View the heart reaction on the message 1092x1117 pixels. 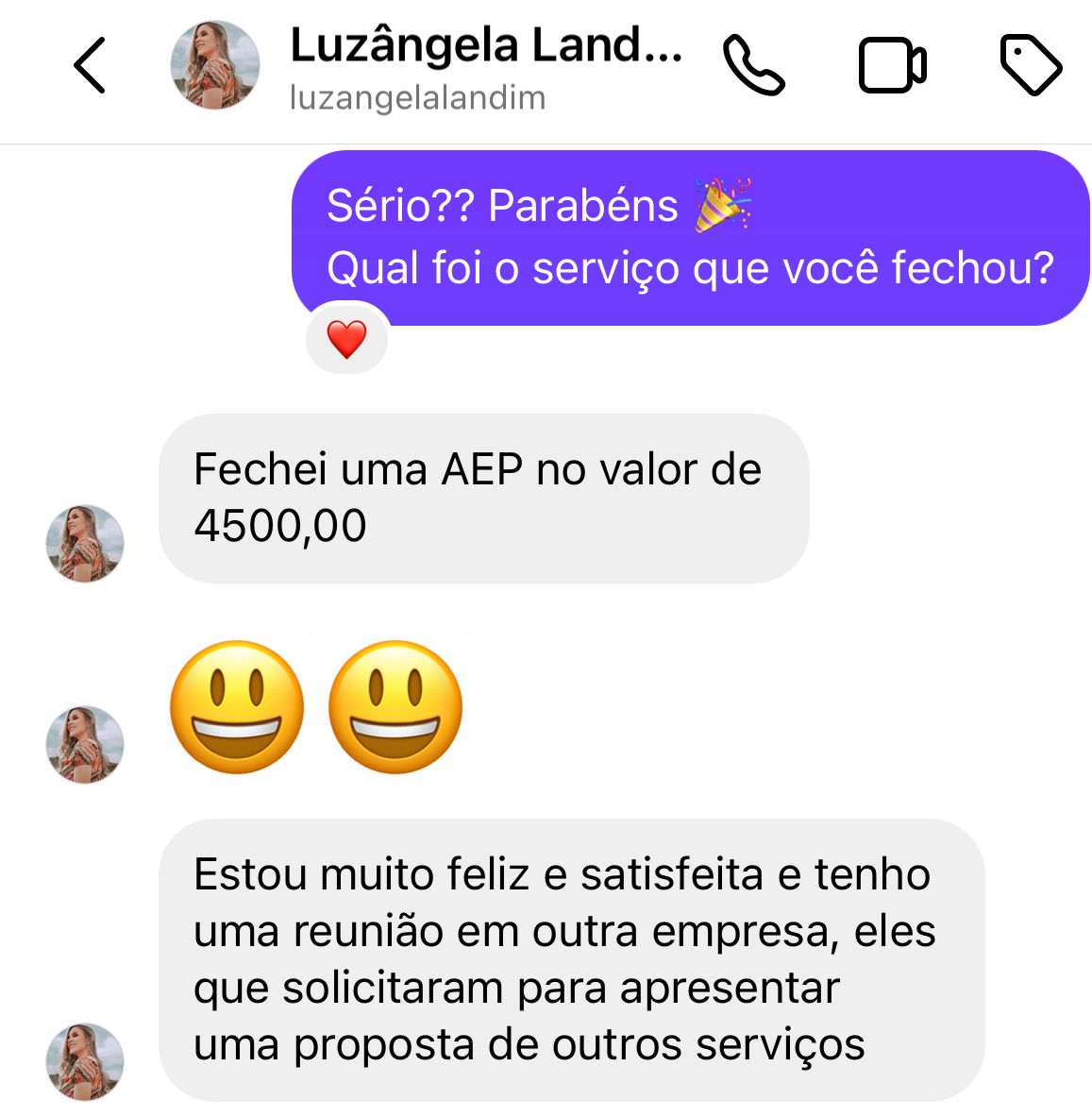[346, 339]
